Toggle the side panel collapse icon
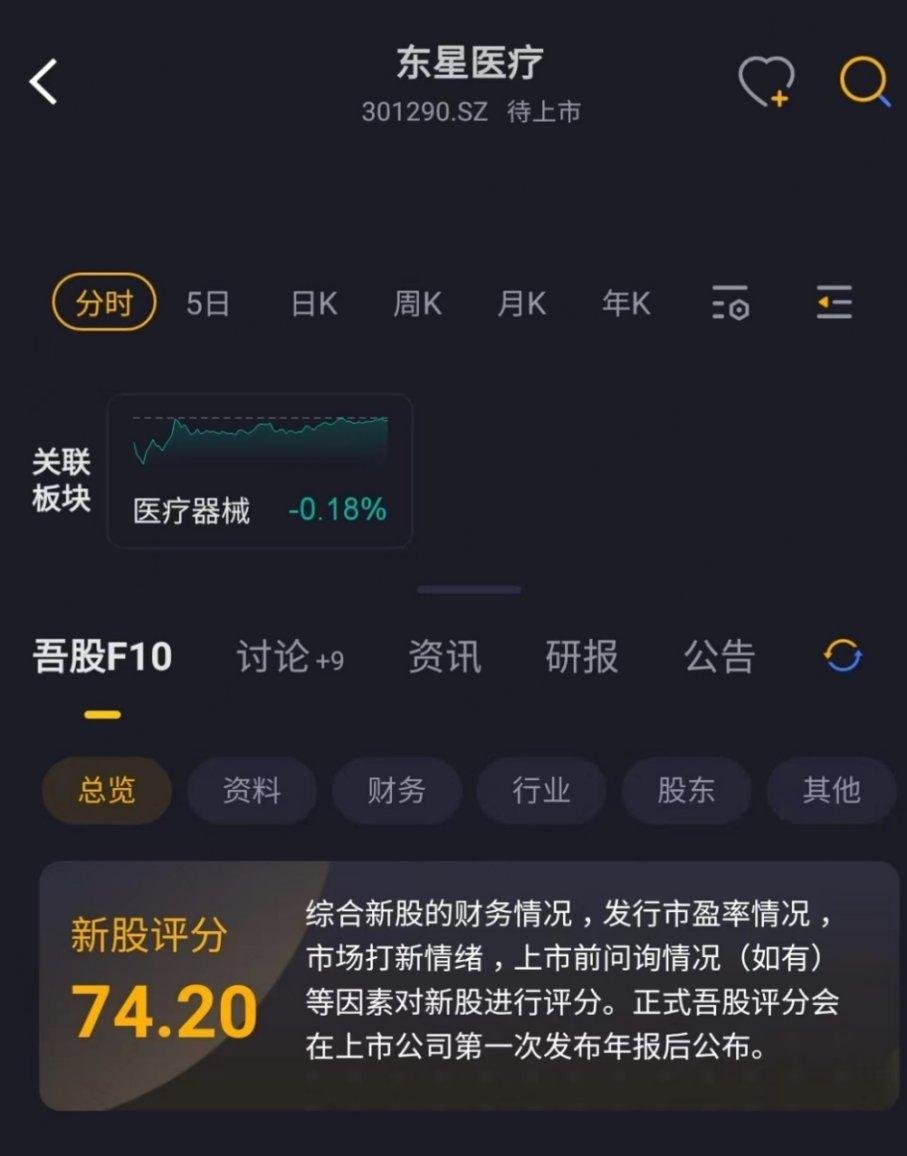 834,302
